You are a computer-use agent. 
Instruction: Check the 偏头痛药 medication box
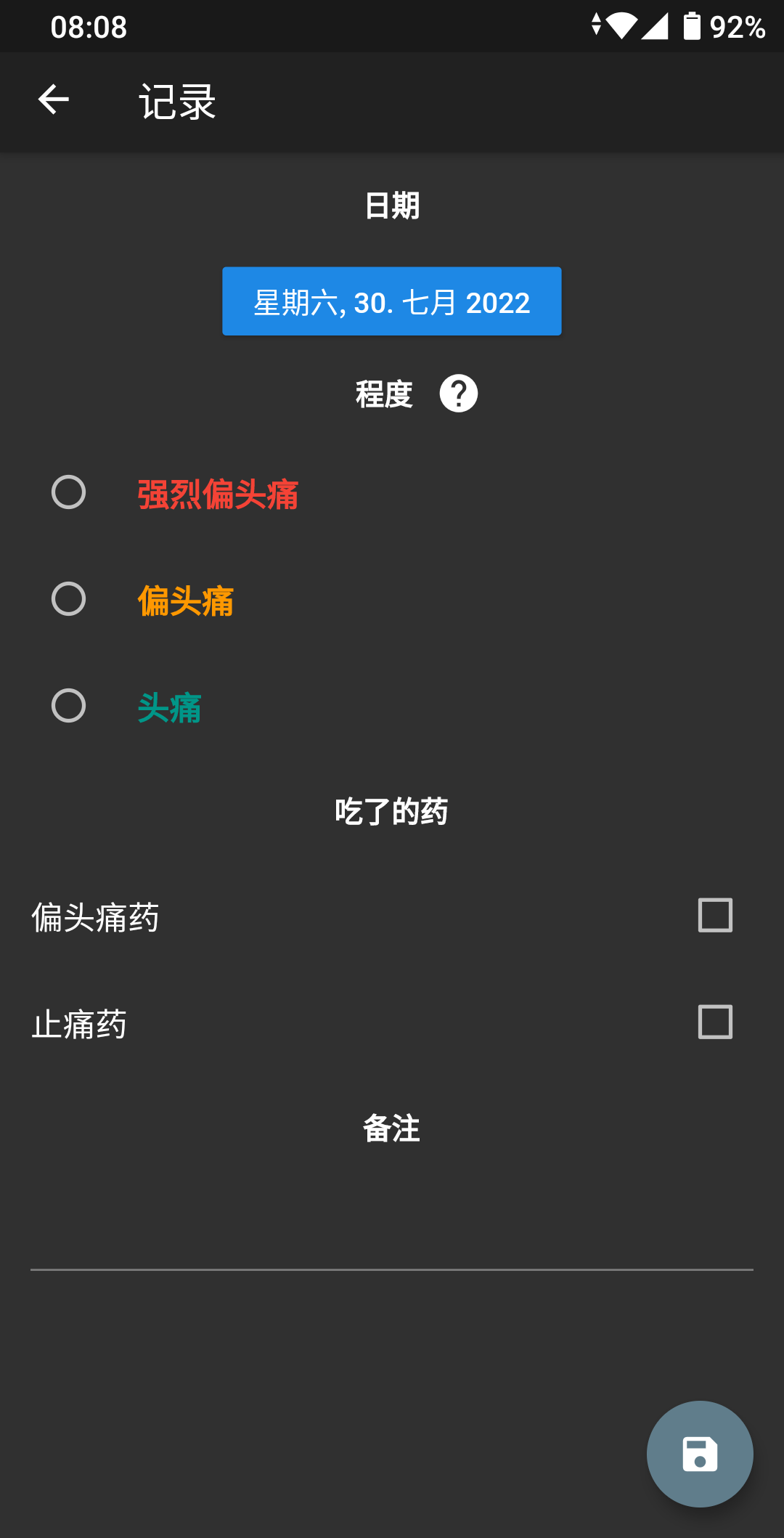714,915
